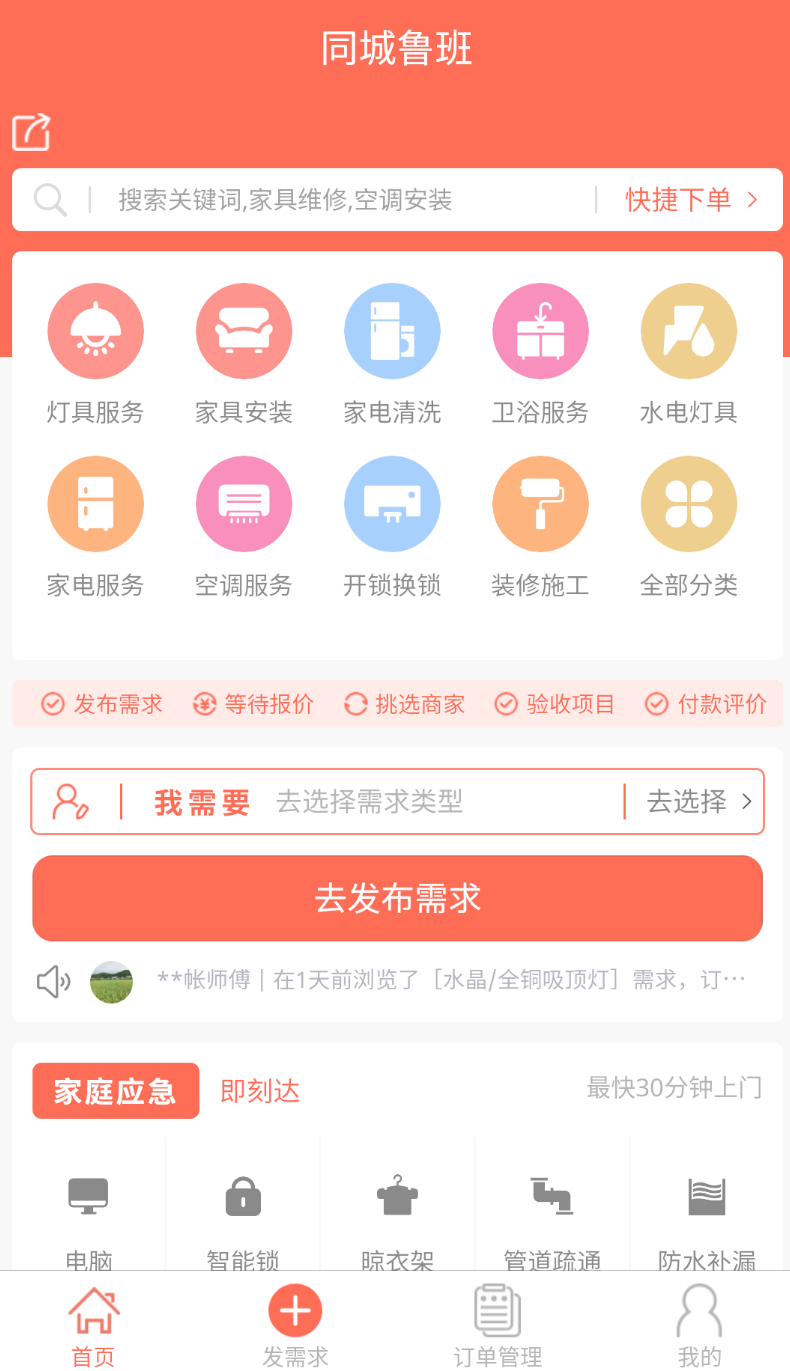Viewport: 790px width, 1371px height.
Task: Select the 家电服务 category
Action: pos(96,528)
